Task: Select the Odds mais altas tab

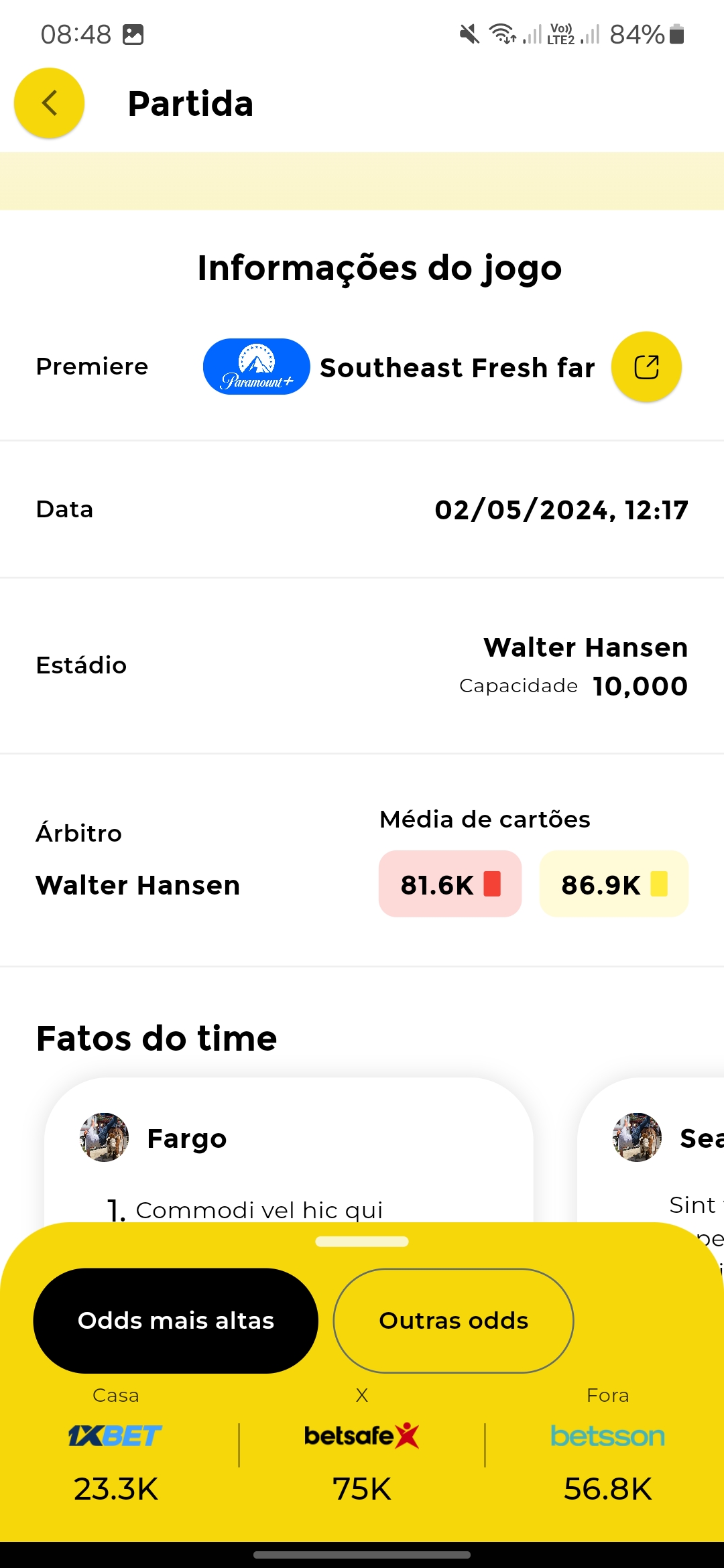Action: 176,1321
